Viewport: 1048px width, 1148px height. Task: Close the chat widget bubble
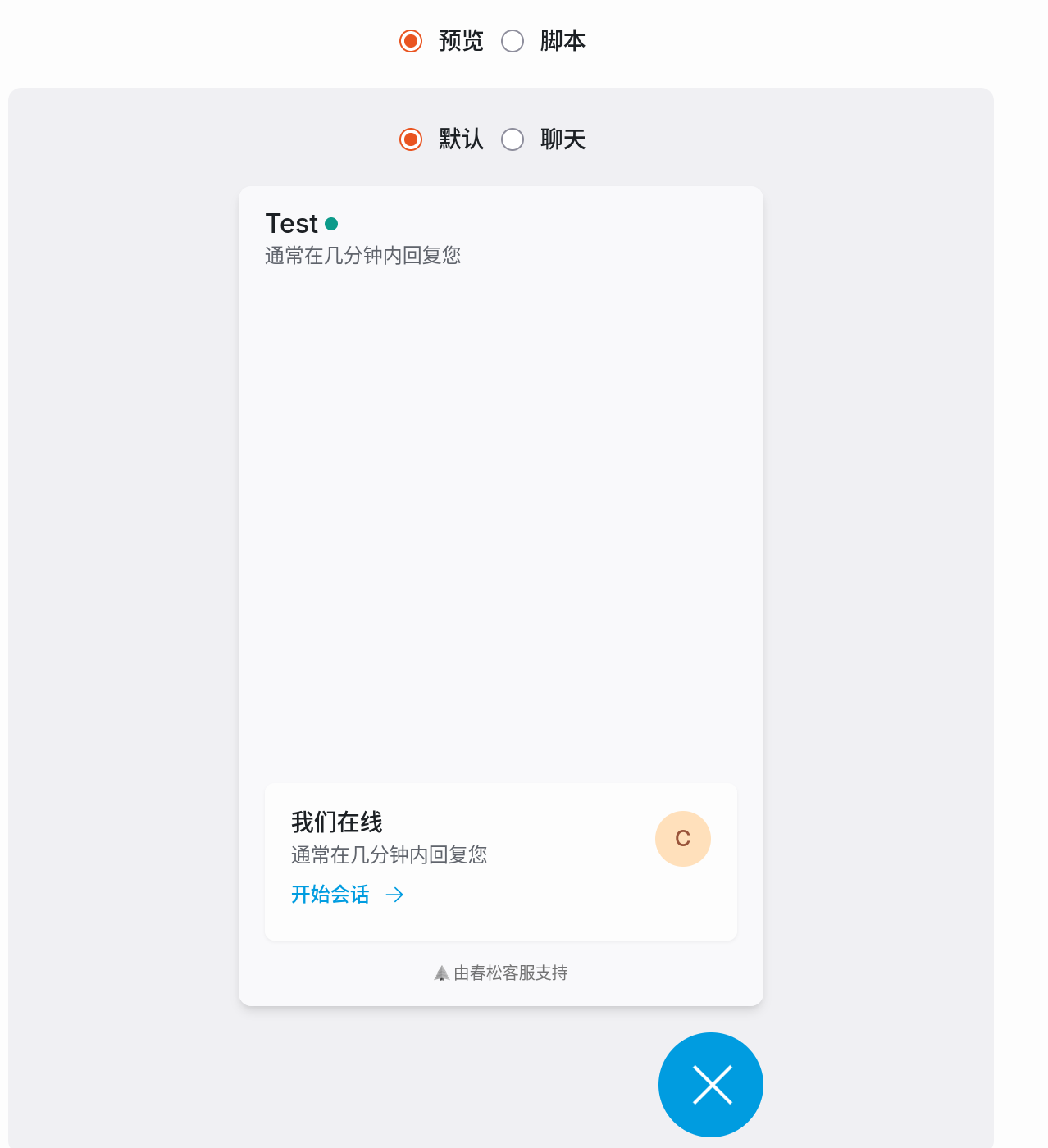(711, 1085)
